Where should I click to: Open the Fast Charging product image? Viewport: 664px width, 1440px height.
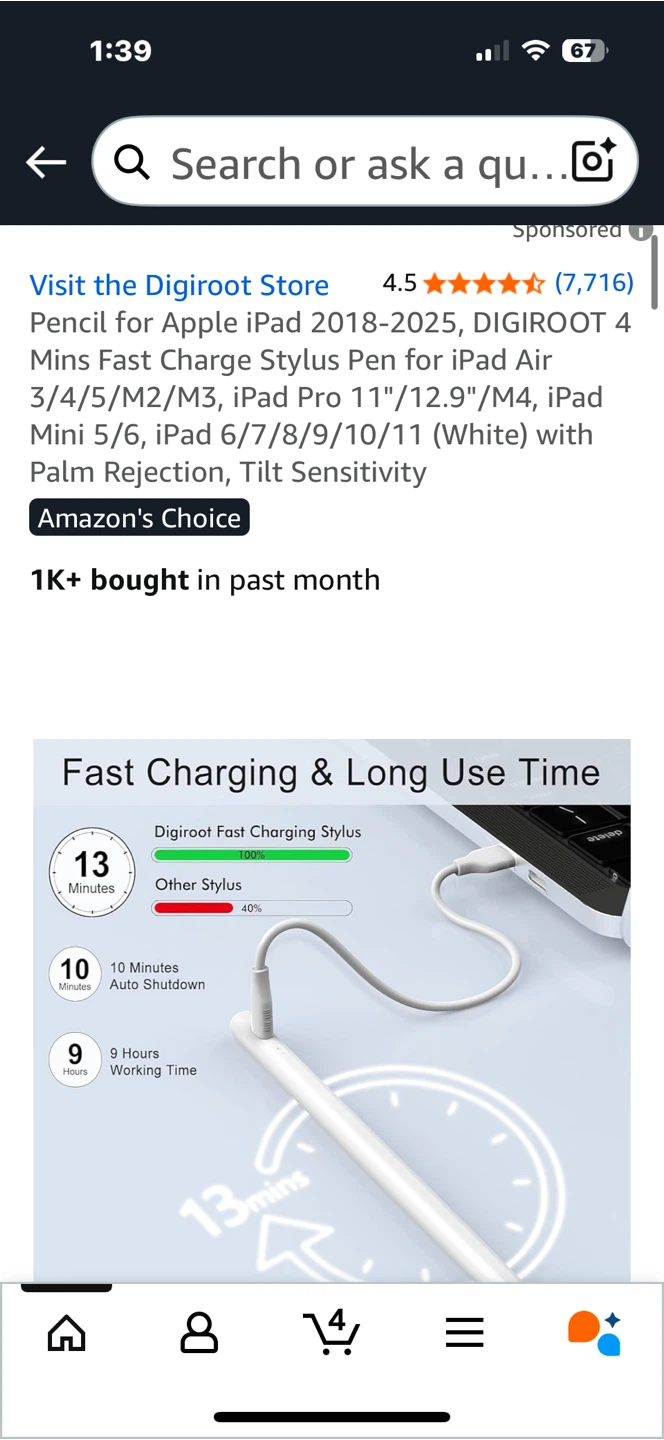pyautogui.click(x=332, y=1010)
